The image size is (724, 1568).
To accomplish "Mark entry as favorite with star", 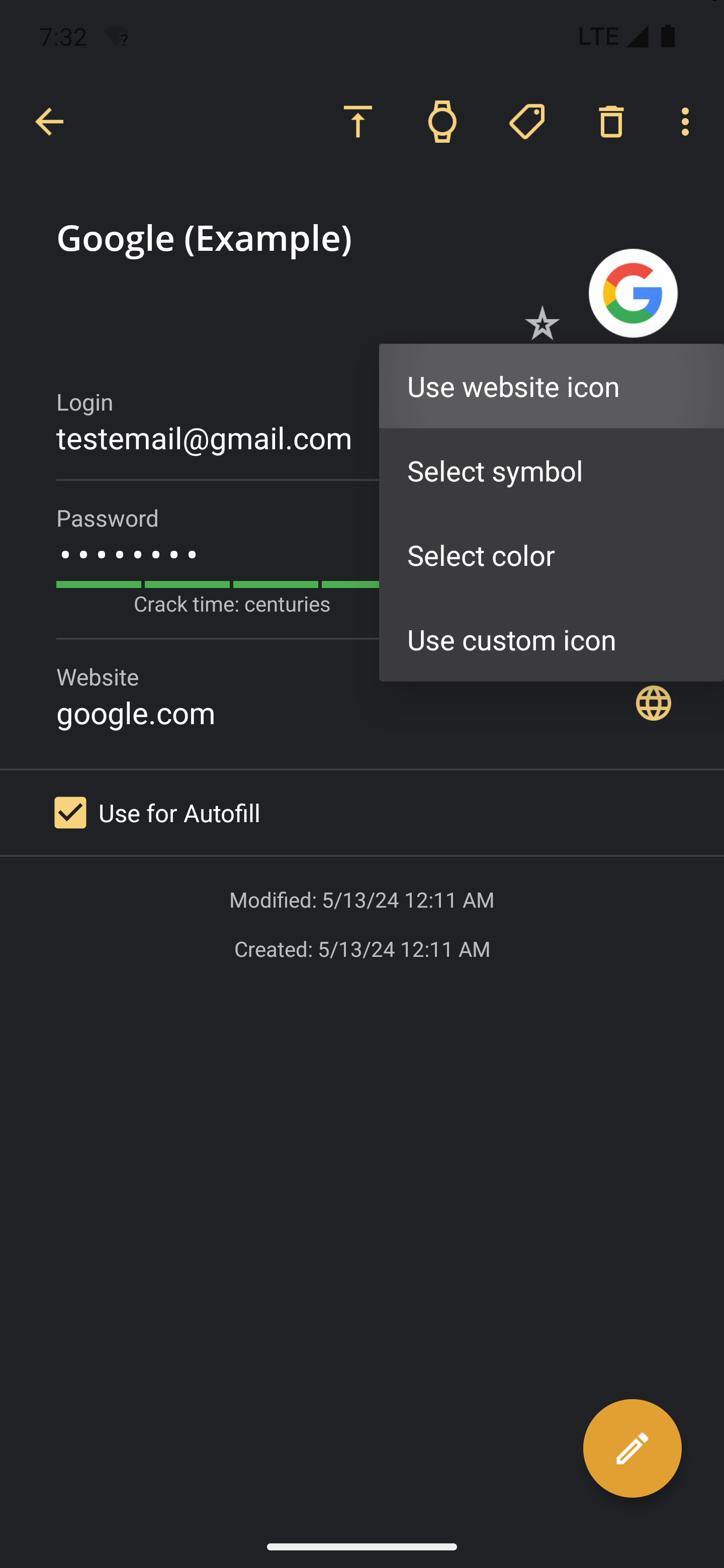I will 542,323.
